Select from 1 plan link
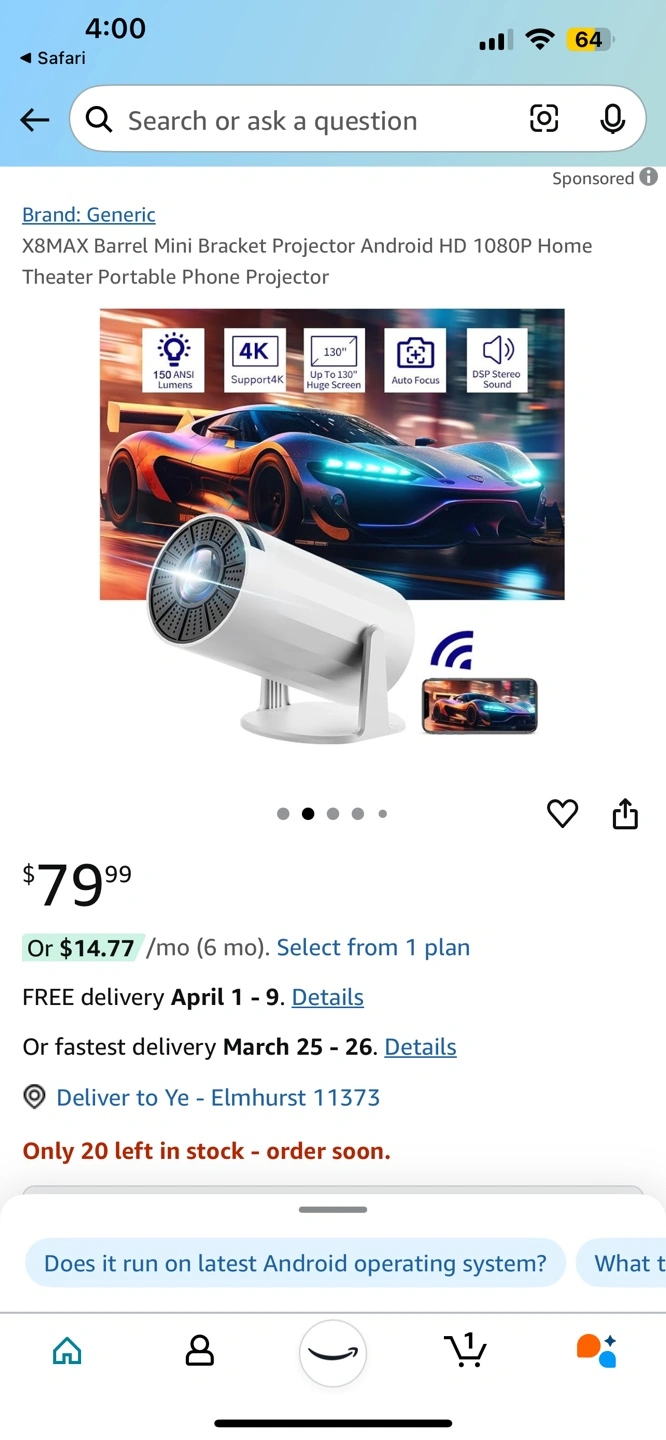The width and height of the screenshot is (666, 1440). 373,948
